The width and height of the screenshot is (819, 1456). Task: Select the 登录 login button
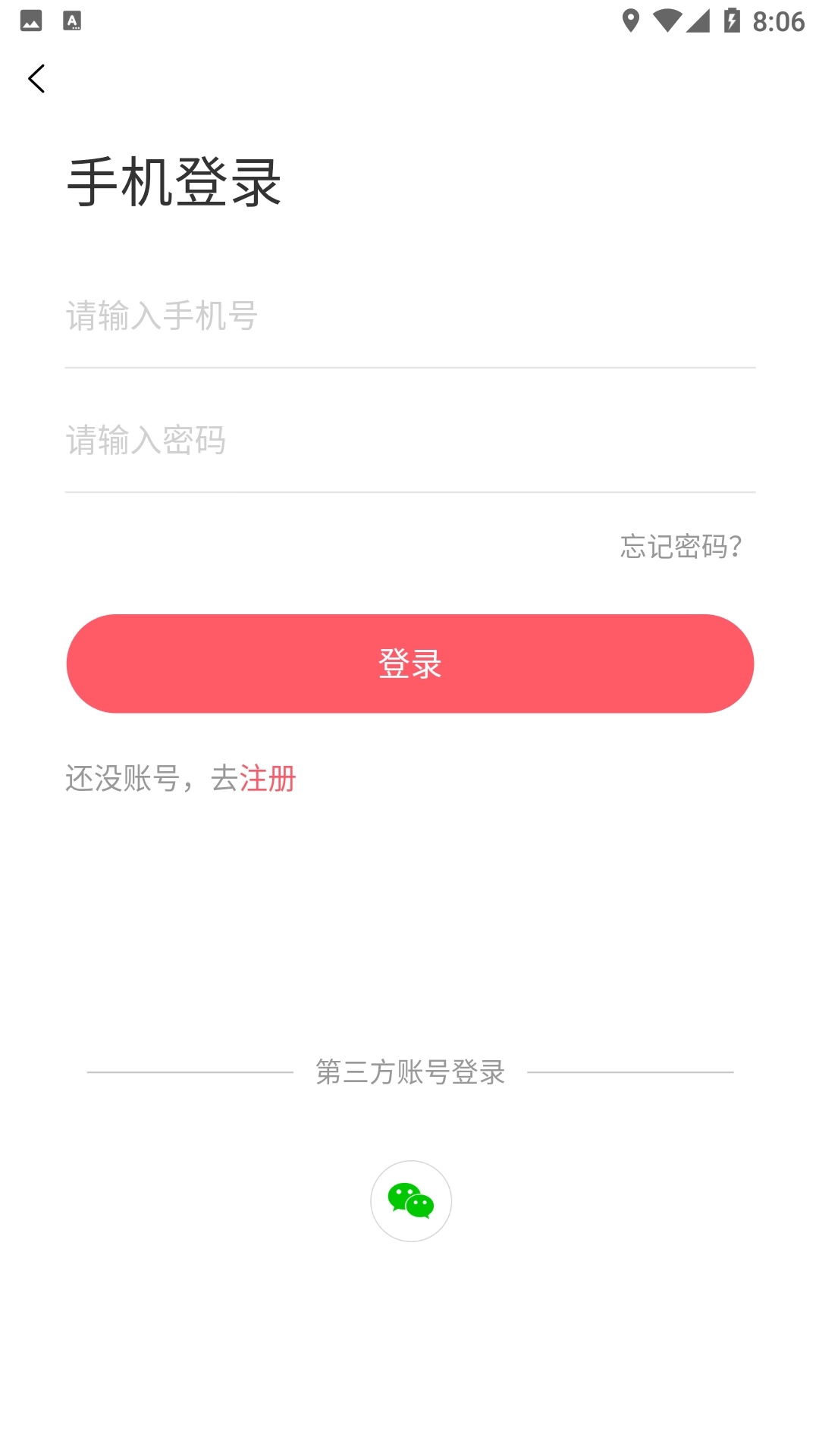tap(409, 664)
